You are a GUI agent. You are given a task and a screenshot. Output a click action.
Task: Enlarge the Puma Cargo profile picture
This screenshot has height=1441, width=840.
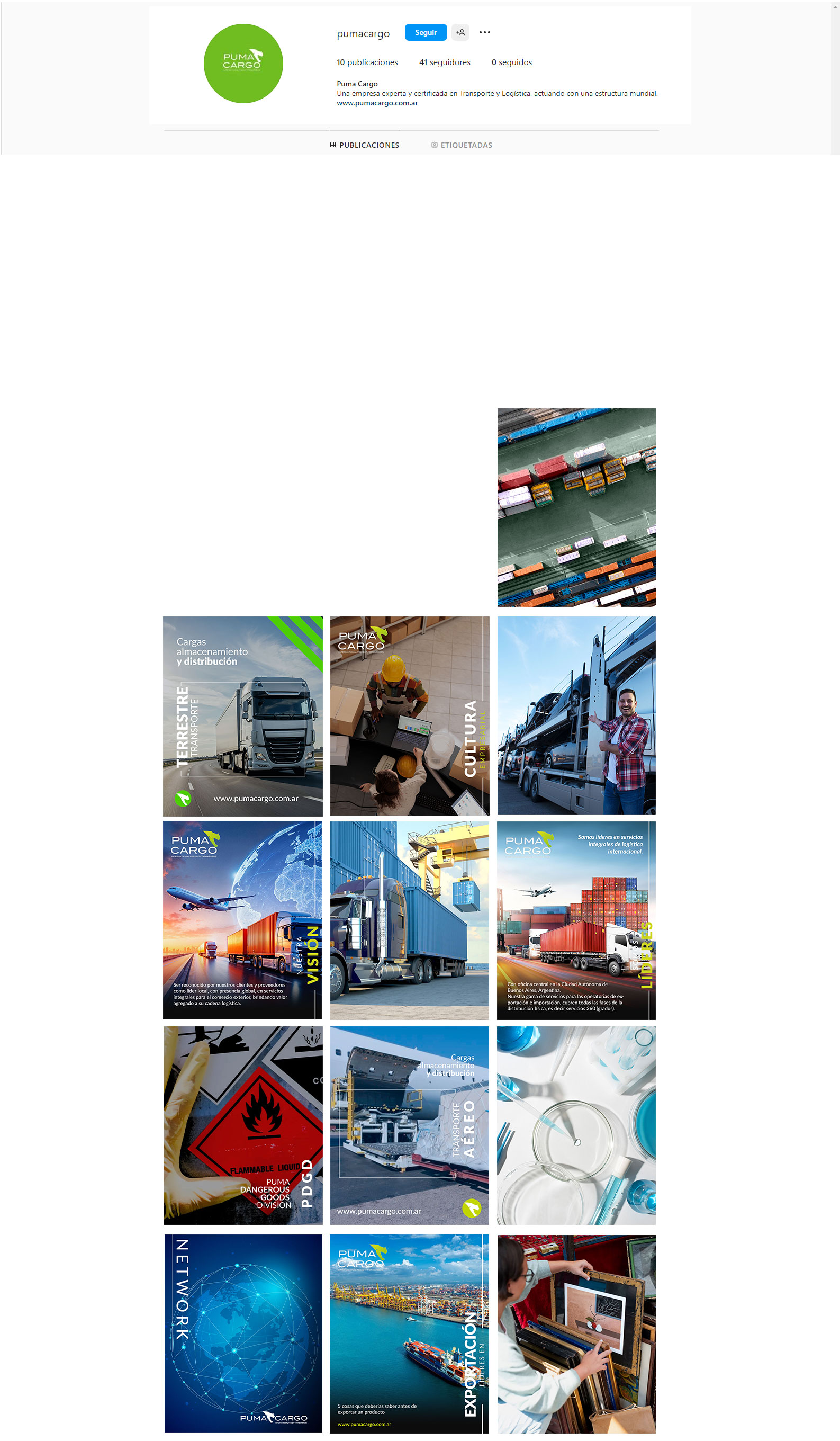[243, 64]
